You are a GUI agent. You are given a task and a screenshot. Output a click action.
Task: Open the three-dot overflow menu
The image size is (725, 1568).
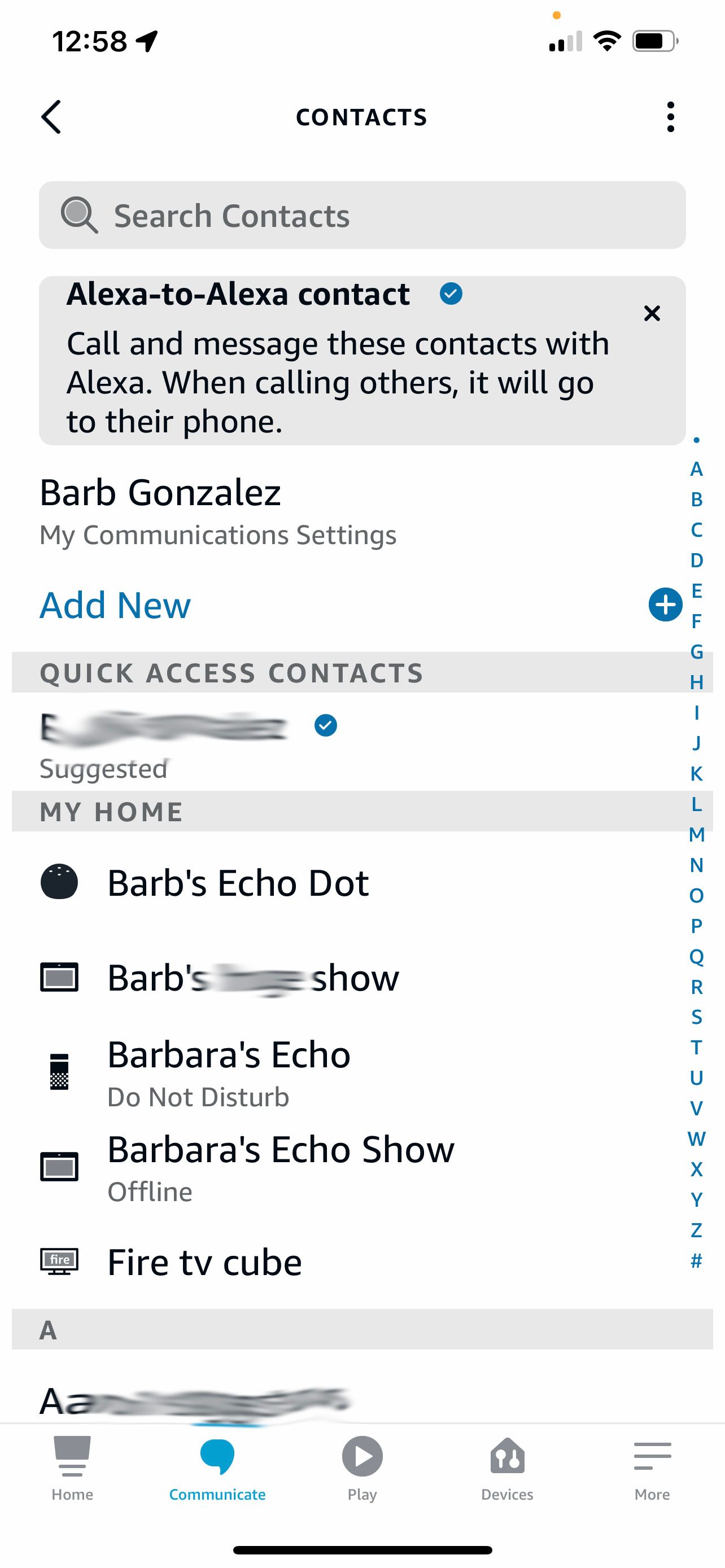[670, 117]
